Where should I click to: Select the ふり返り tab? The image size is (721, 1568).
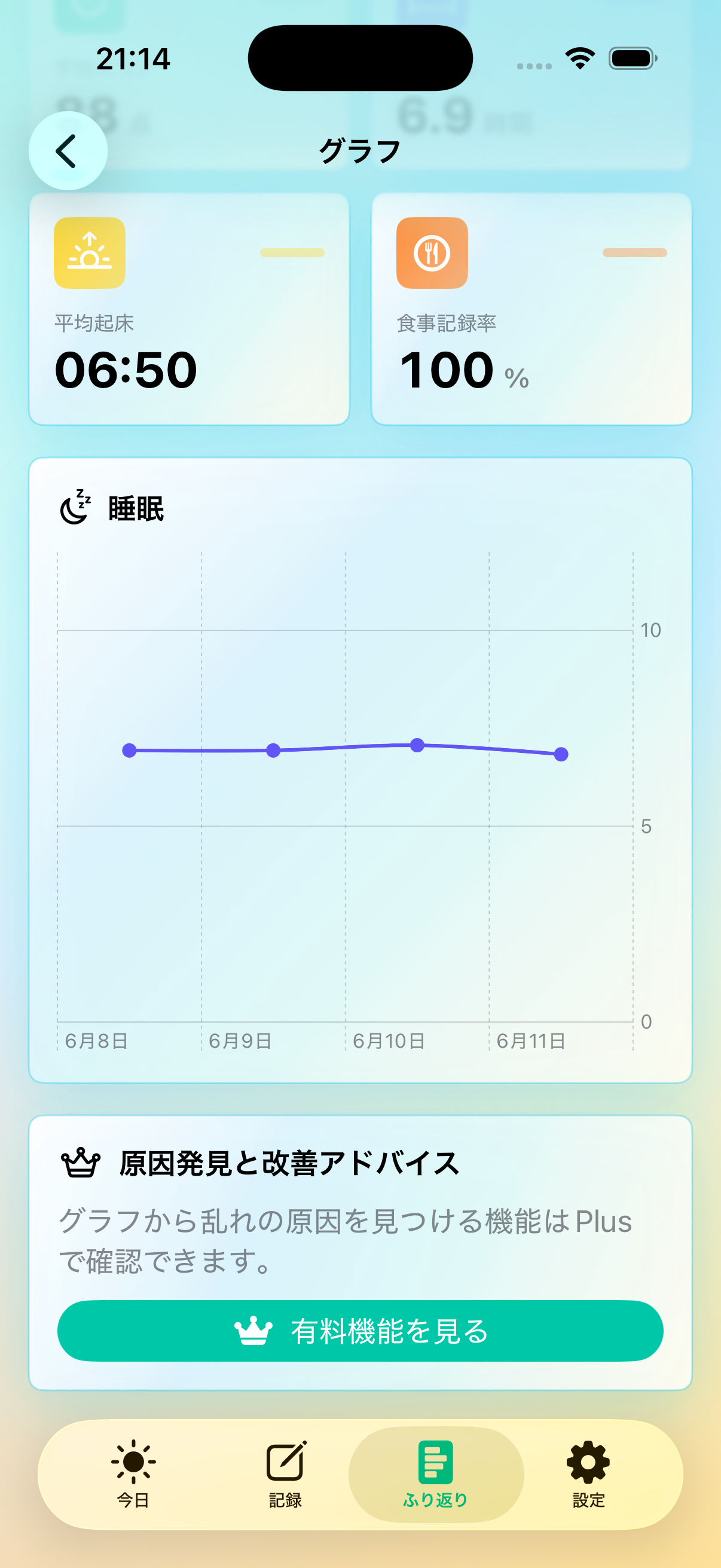click(436, 1474)
